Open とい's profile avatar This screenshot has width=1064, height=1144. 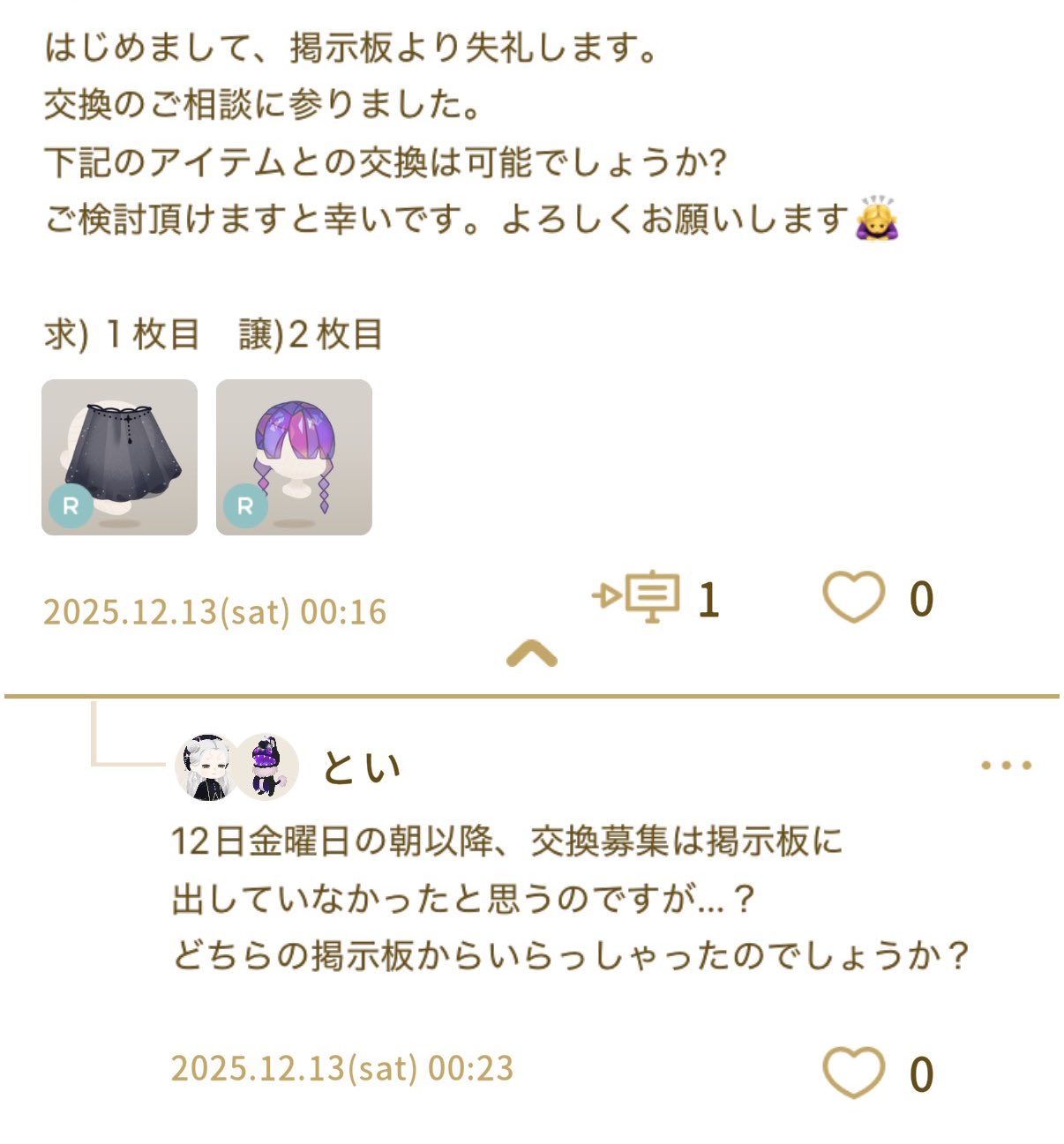point(207,766)
